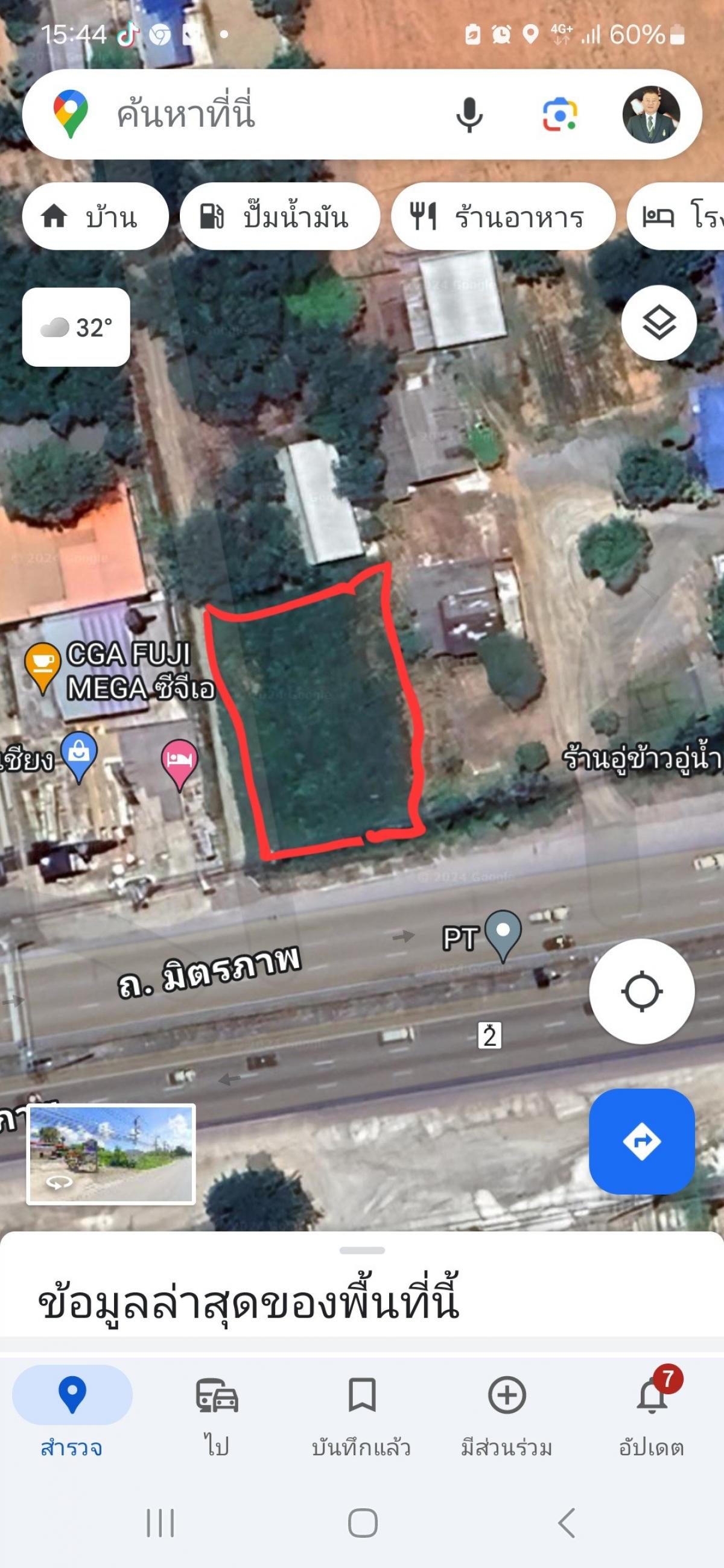
Task: Tap the blue directions button
Action: point(642,1141)
